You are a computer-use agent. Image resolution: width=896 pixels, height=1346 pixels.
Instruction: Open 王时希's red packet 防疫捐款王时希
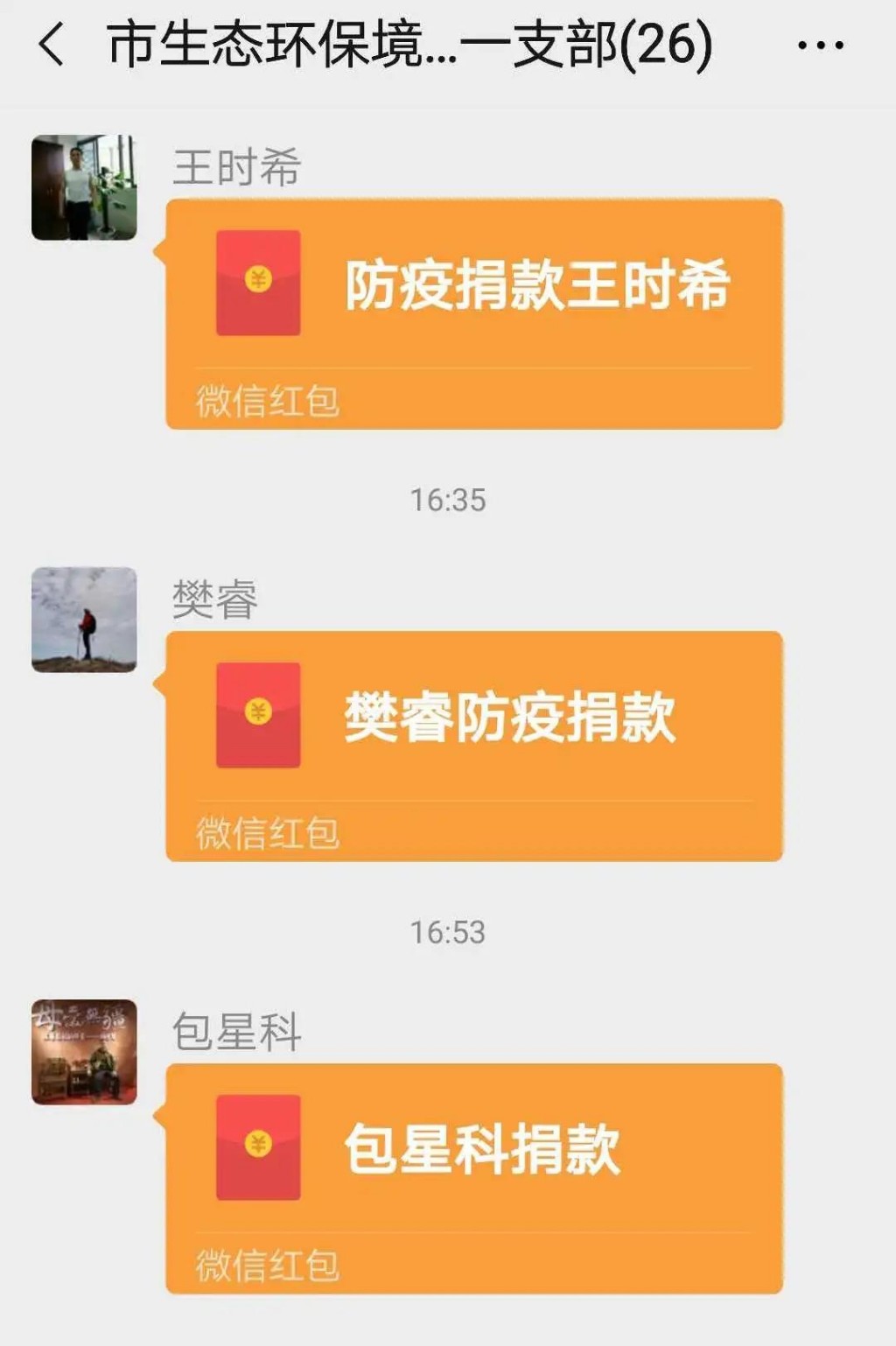pos(473,312)
